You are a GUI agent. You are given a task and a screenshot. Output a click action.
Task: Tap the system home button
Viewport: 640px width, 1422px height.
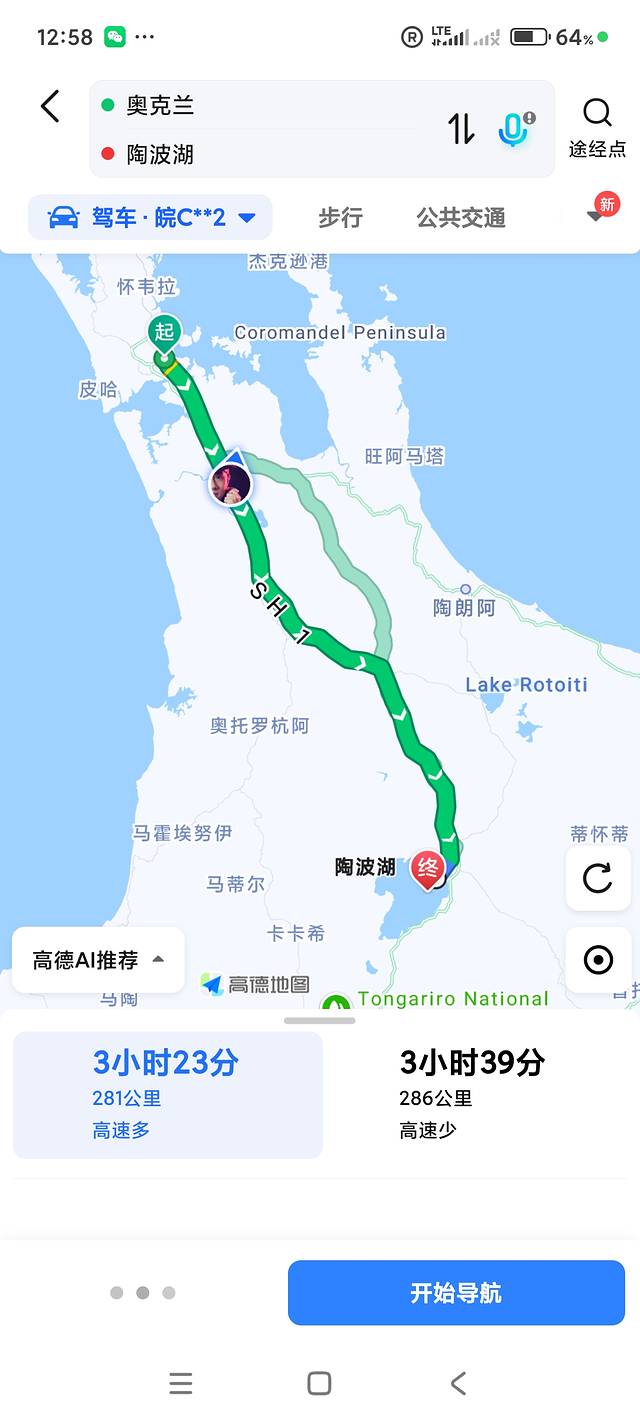coord(319,1383)
